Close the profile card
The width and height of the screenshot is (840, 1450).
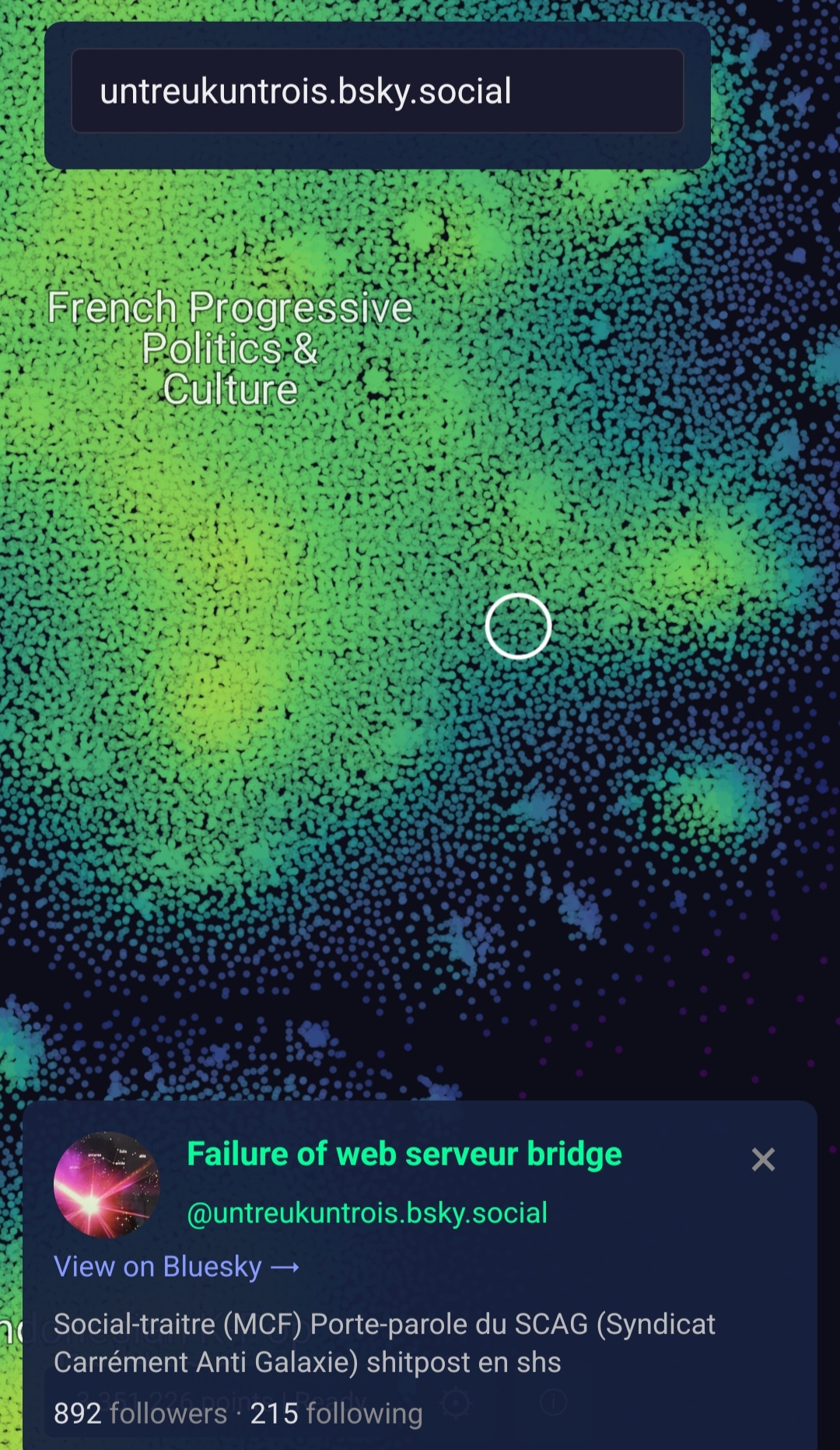point(763,1160)
